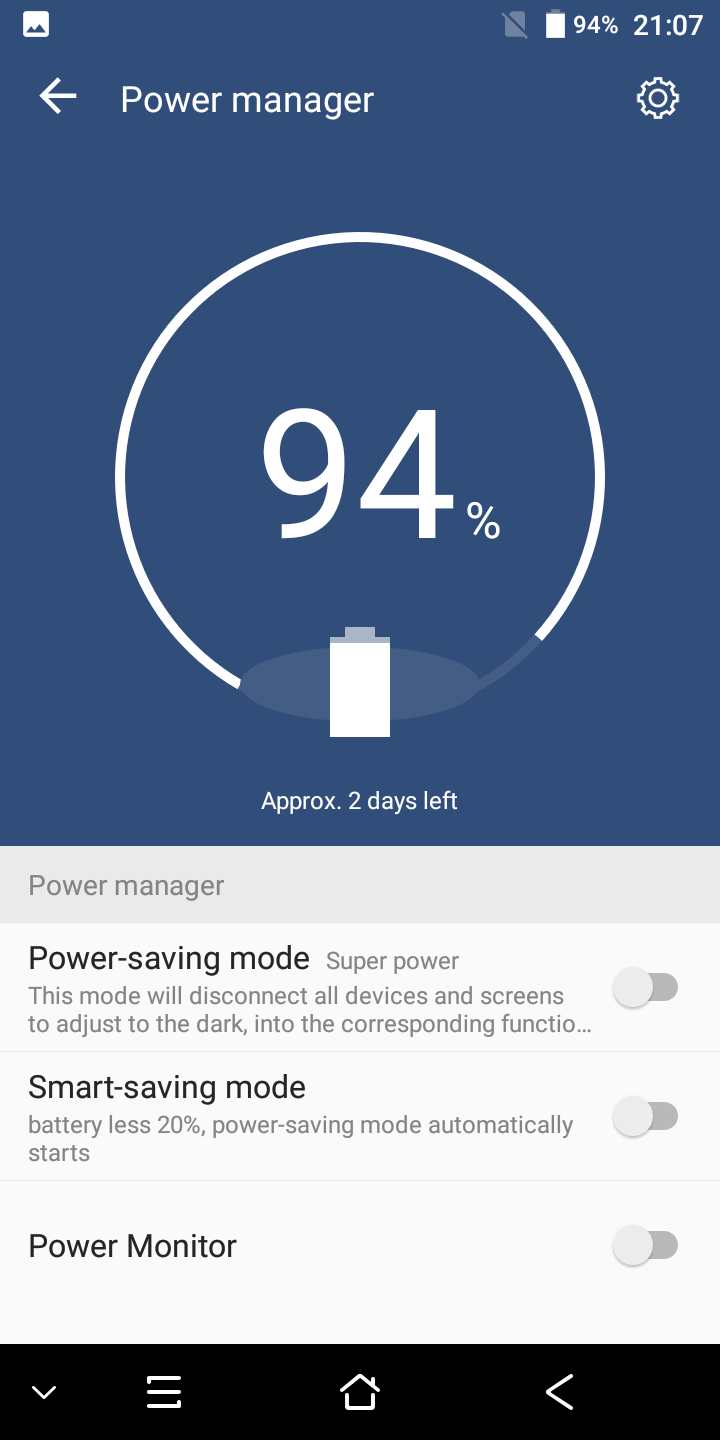Tap the system home button
Screen dimensions: 720x1440
tap(360, 1391)
